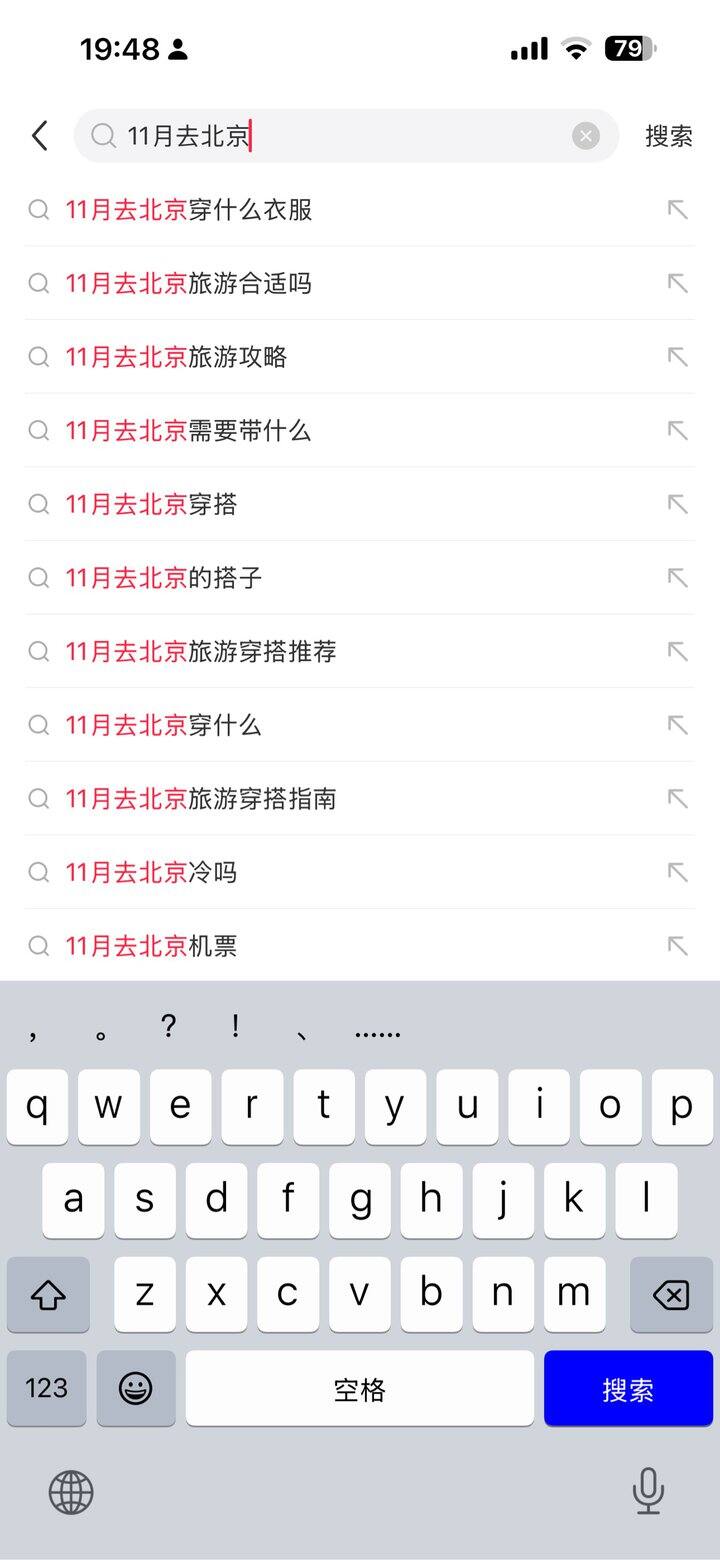Click the magnifier icon beside 11月去北京穿什么衣服
The width and height of the screenshot is (720, 1560).
pyautogui.click(x=39, y=210)
